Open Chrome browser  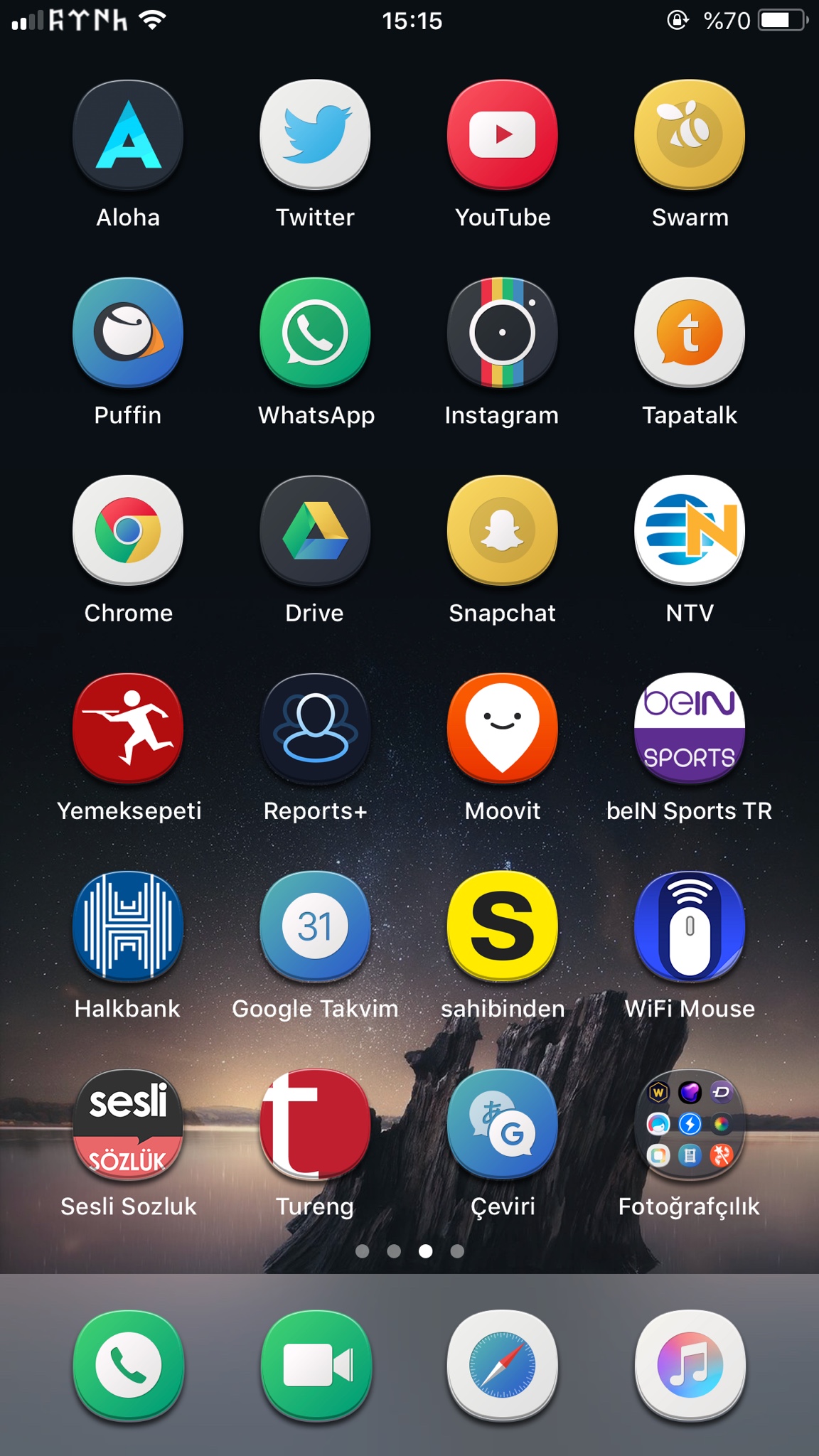point(128,530)
